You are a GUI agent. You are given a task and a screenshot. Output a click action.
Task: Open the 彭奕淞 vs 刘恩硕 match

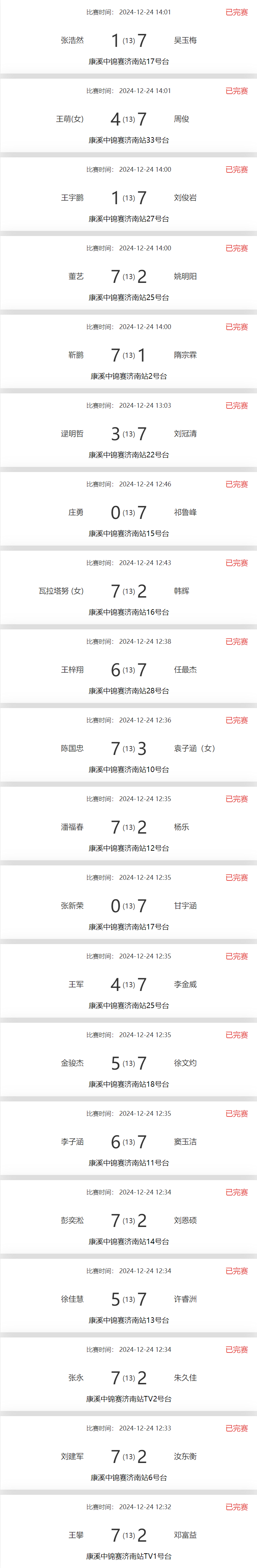(128, 1220)
